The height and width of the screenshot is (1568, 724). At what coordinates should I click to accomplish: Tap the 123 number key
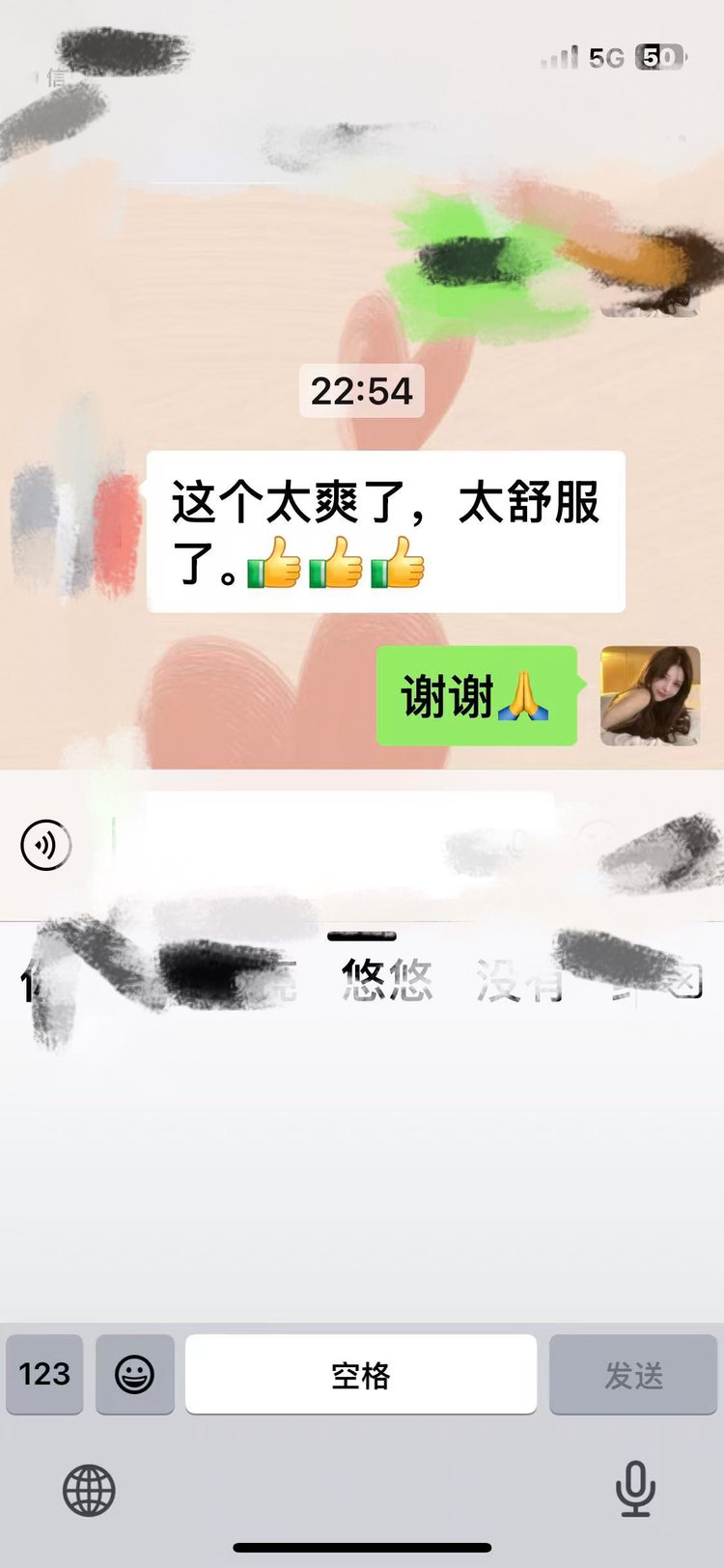coord(44,1374)
